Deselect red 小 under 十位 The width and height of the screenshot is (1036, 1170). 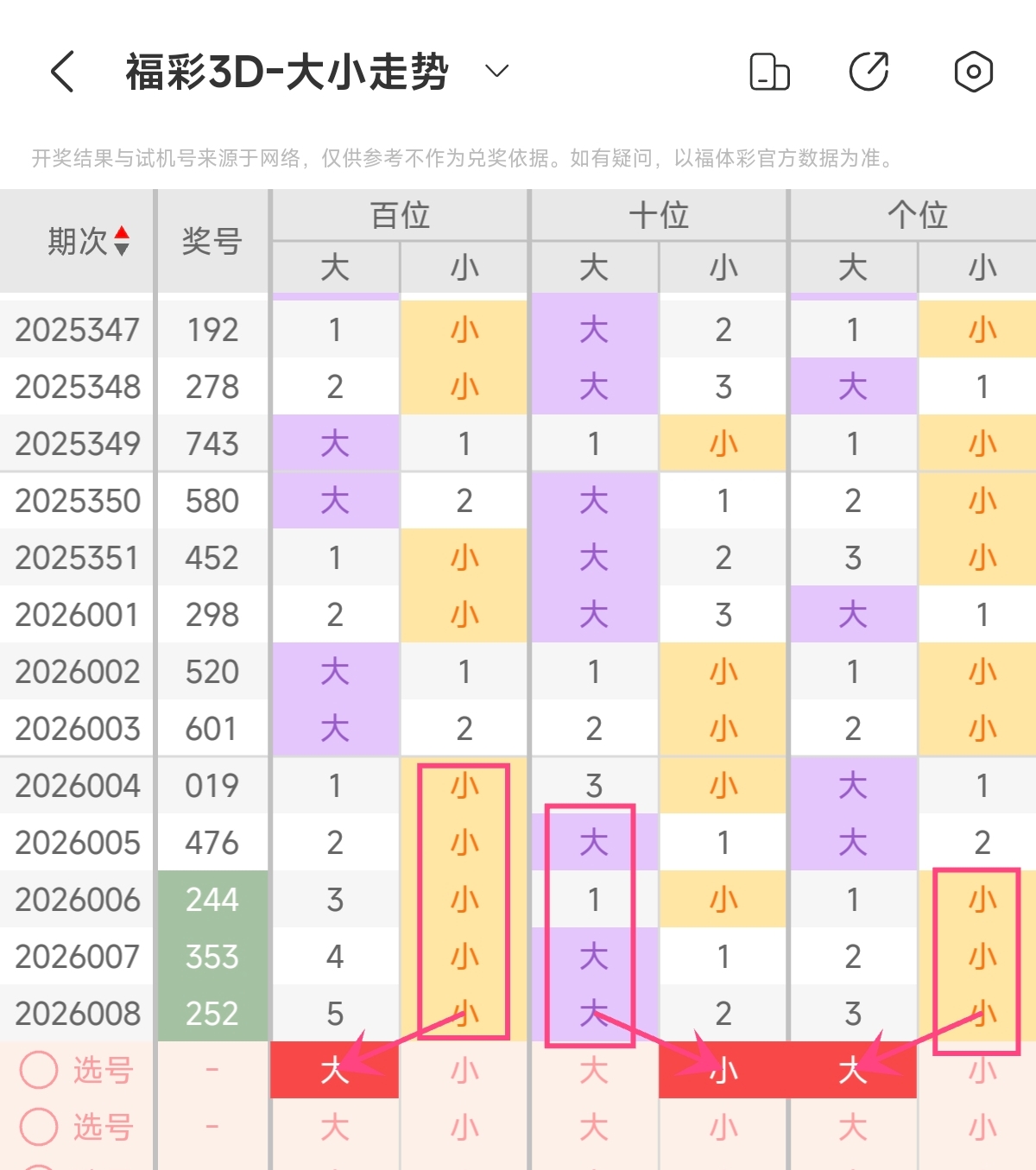723,1071
